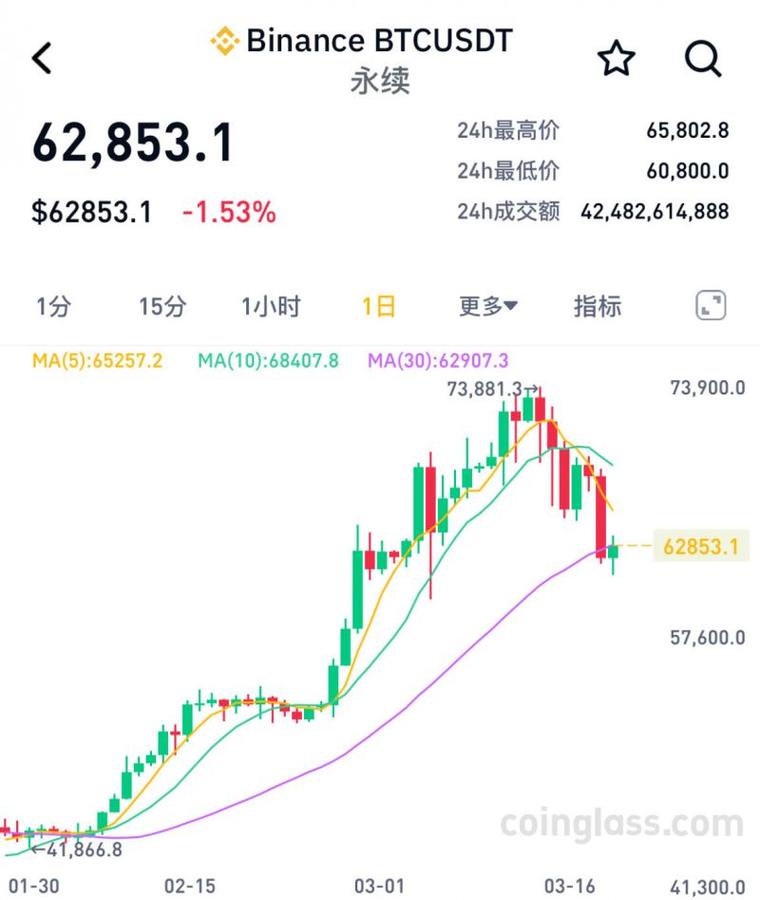
Task: Open the 指标 indicators panel
Action: 597,306
